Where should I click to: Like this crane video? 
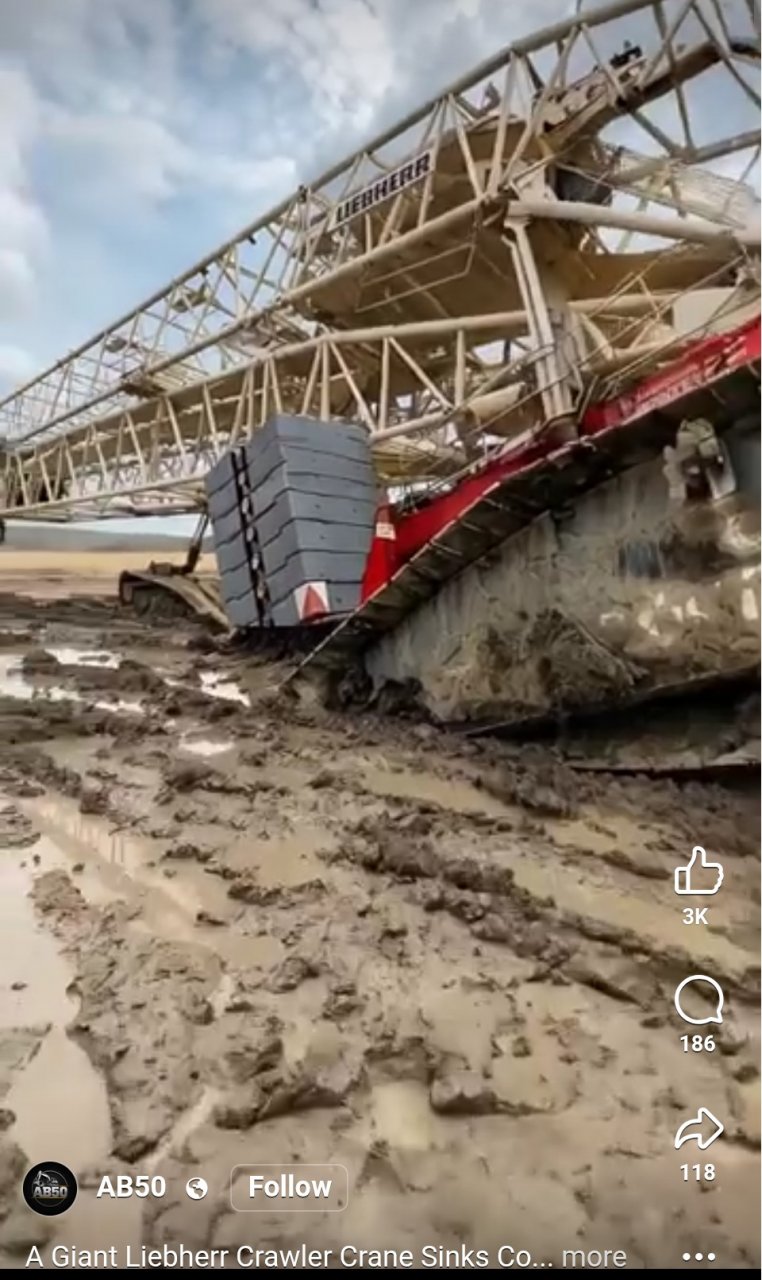(x=698, y=872)
